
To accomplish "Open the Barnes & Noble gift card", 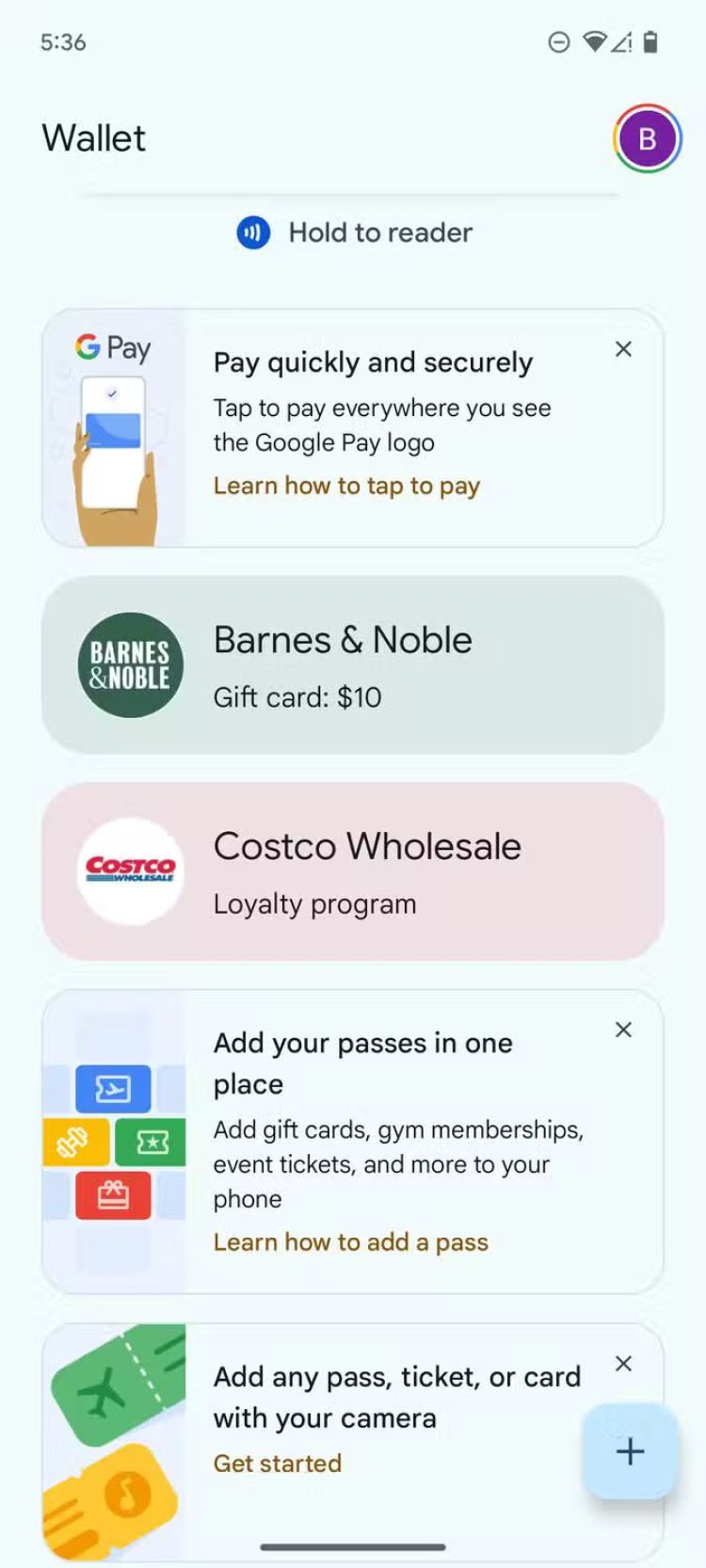I will click(x=353, y=665).
